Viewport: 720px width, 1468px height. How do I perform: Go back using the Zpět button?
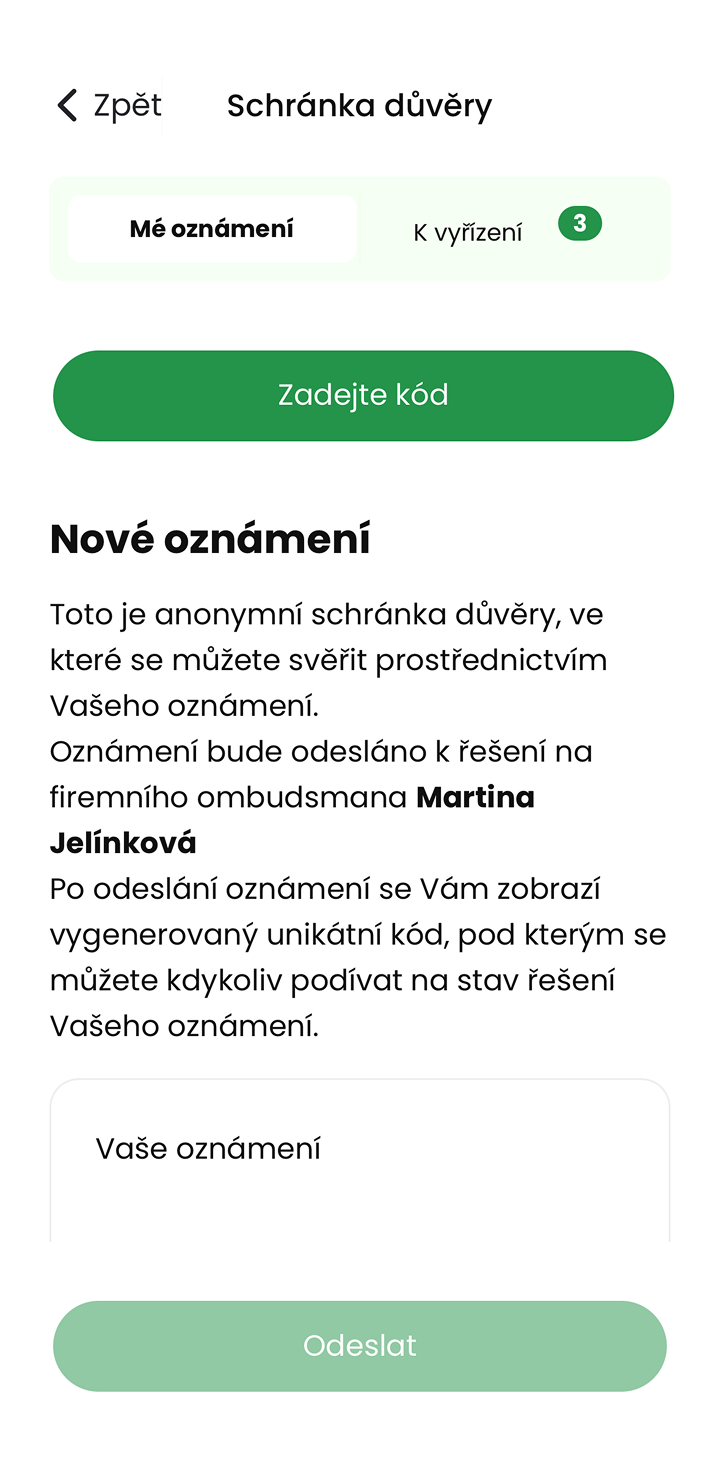[109, 105]
